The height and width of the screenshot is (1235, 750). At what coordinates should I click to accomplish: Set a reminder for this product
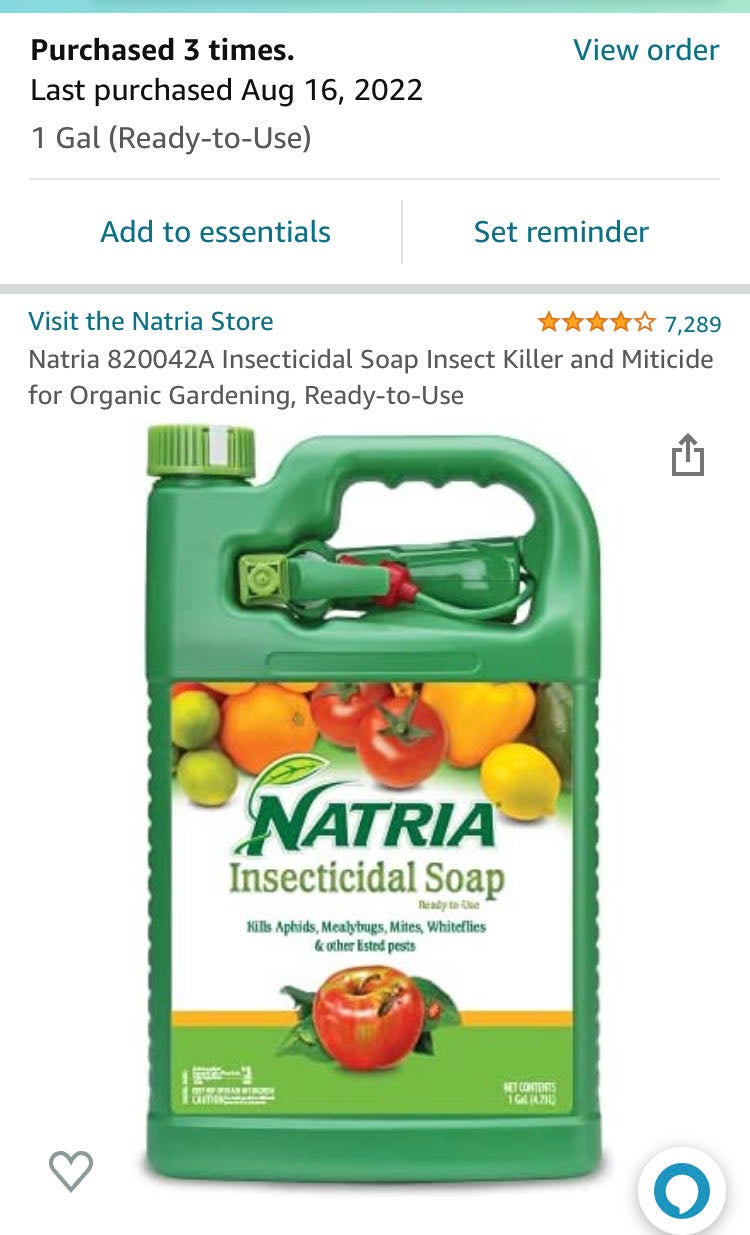pyautogui.click(x=561, y=232)
